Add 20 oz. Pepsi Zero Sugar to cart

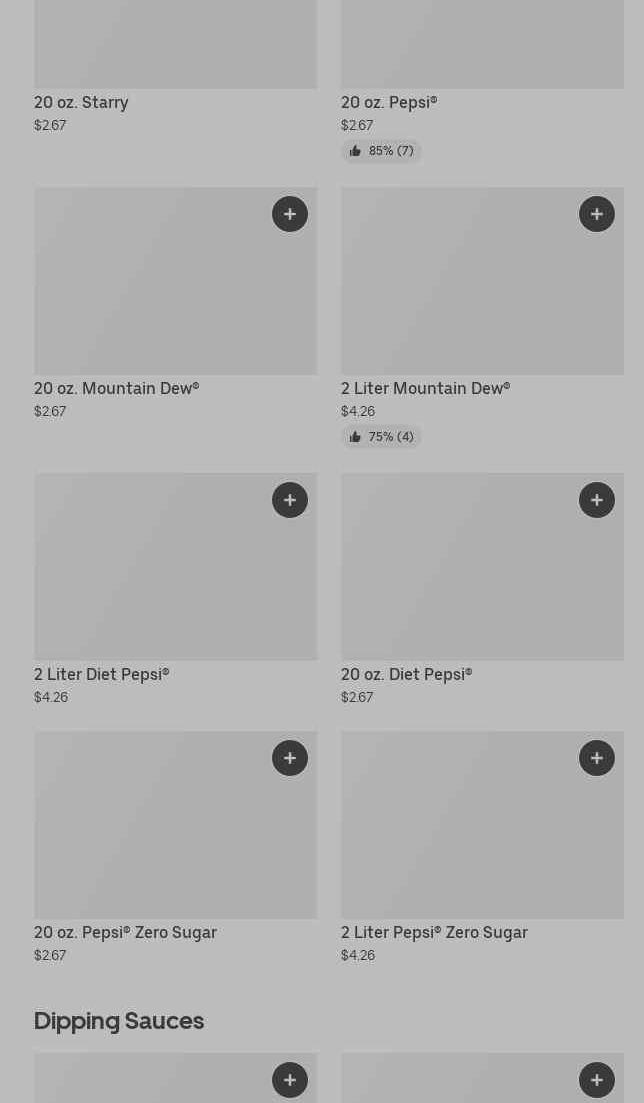tap(290, 758)
